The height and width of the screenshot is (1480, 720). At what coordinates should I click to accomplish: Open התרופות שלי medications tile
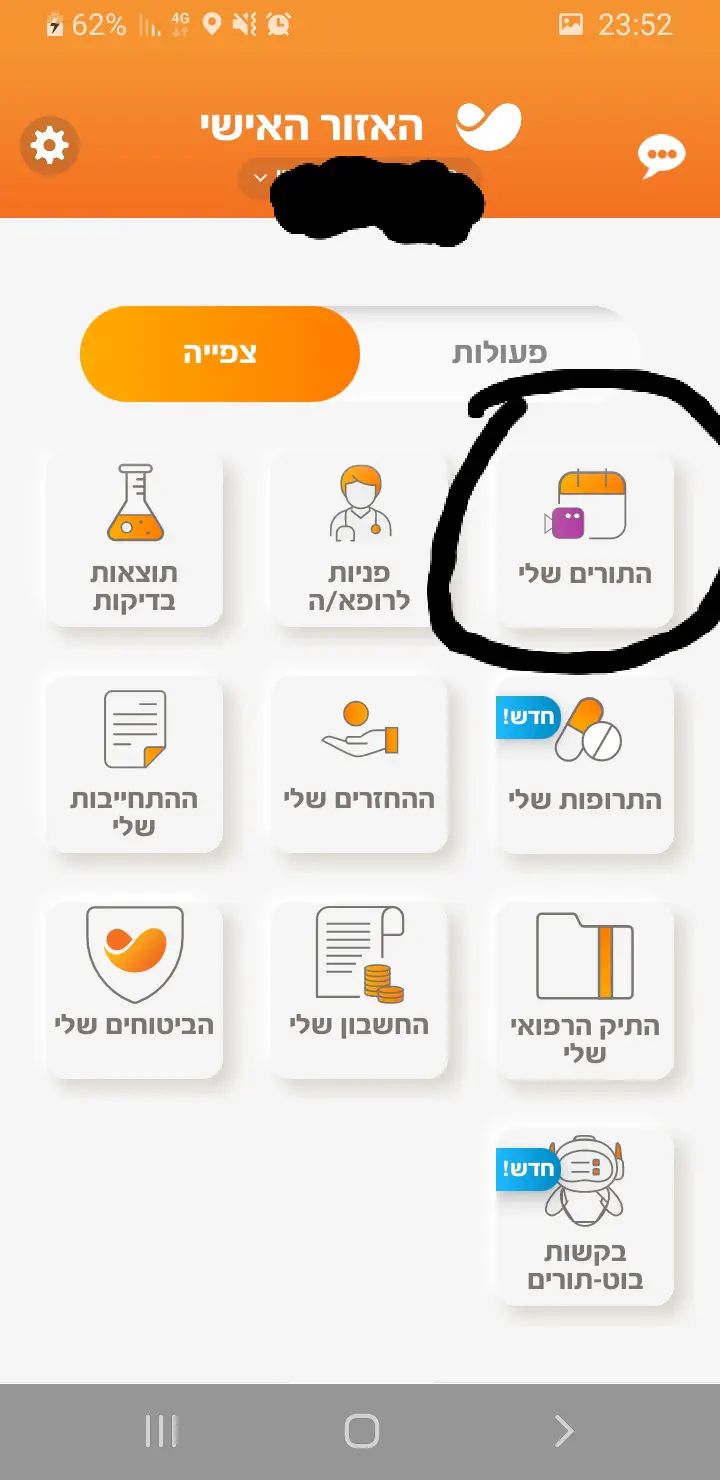click(585, 764)
